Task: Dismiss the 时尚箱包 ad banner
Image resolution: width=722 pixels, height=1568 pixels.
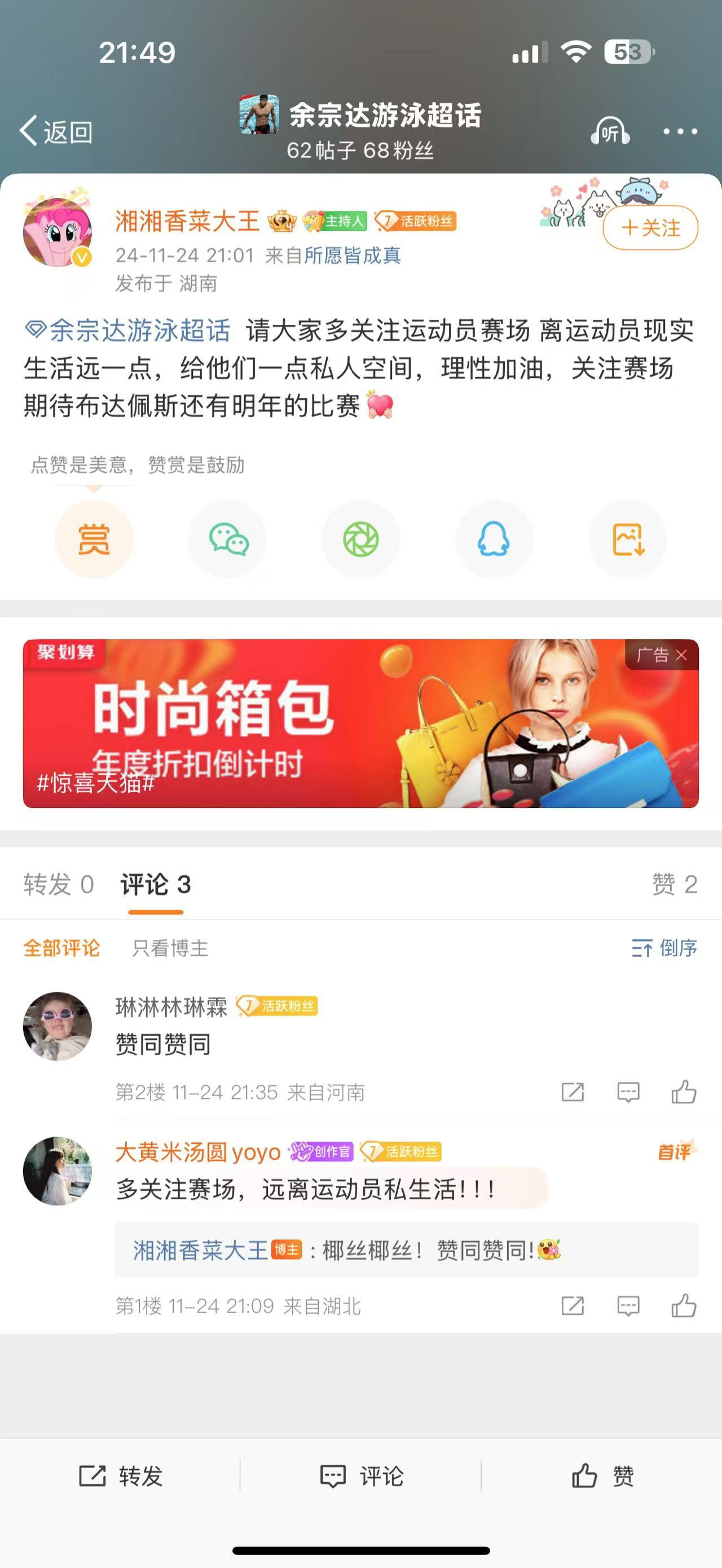Action: click(x=681, y=655)
